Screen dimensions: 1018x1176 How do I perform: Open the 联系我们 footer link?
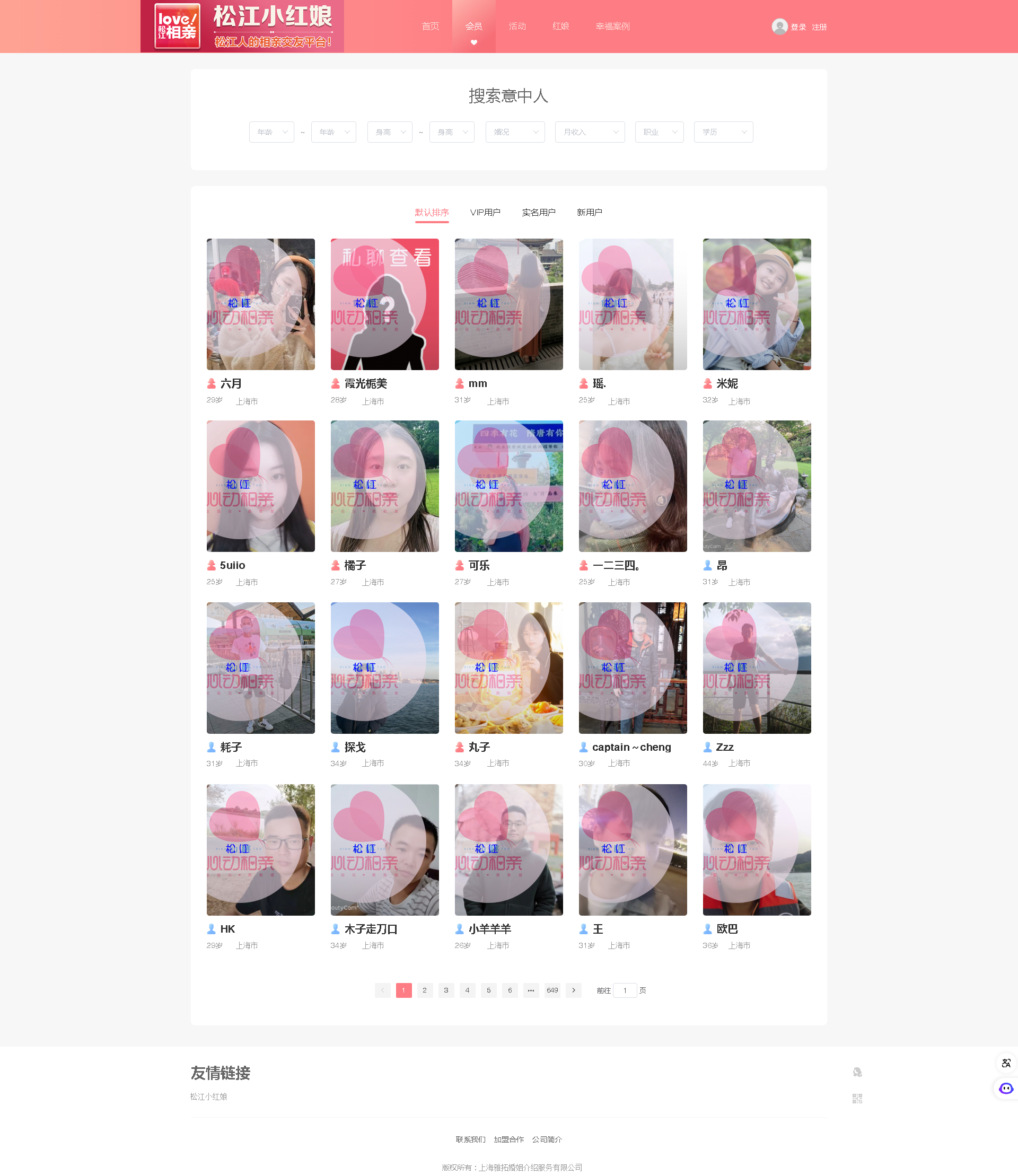470,1139
